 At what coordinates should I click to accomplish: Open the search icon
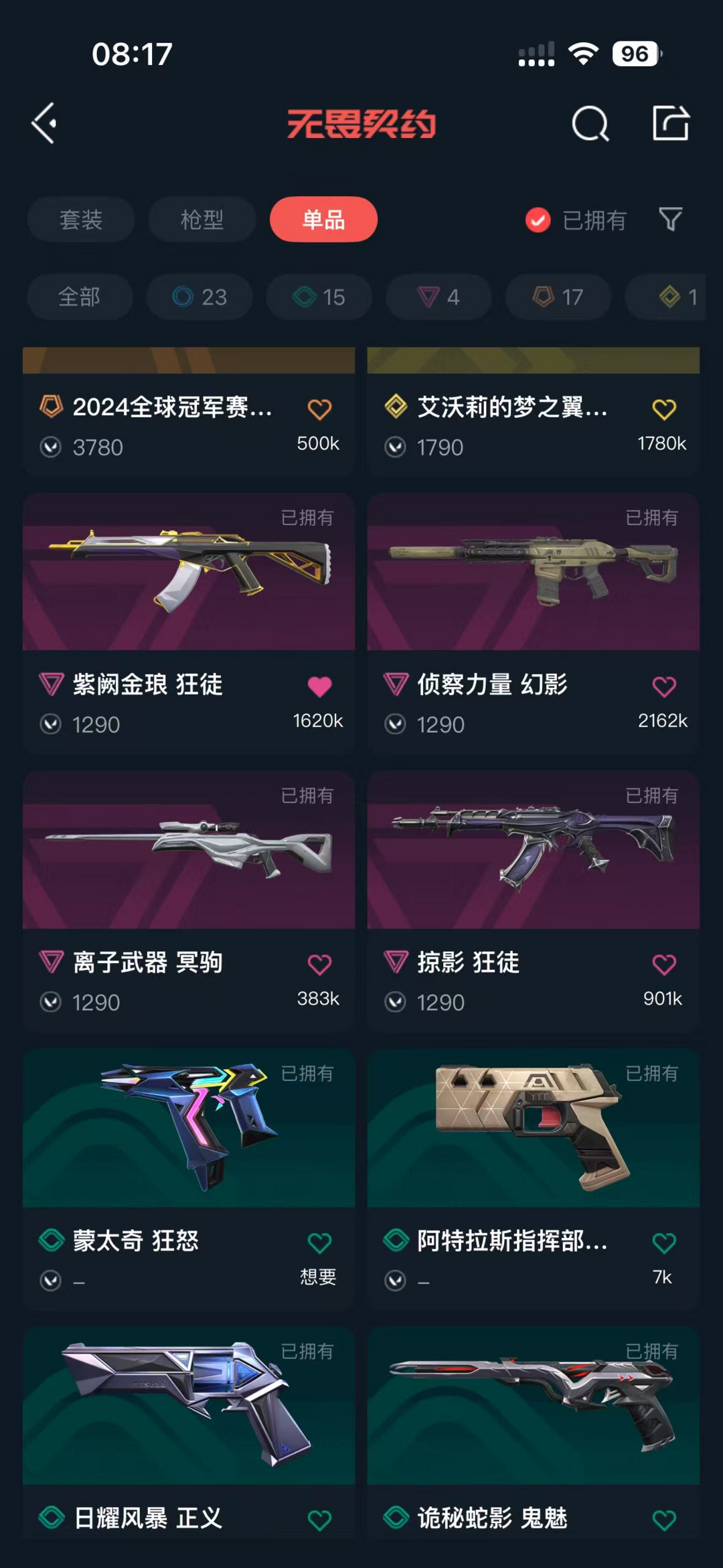pos(588,123)
